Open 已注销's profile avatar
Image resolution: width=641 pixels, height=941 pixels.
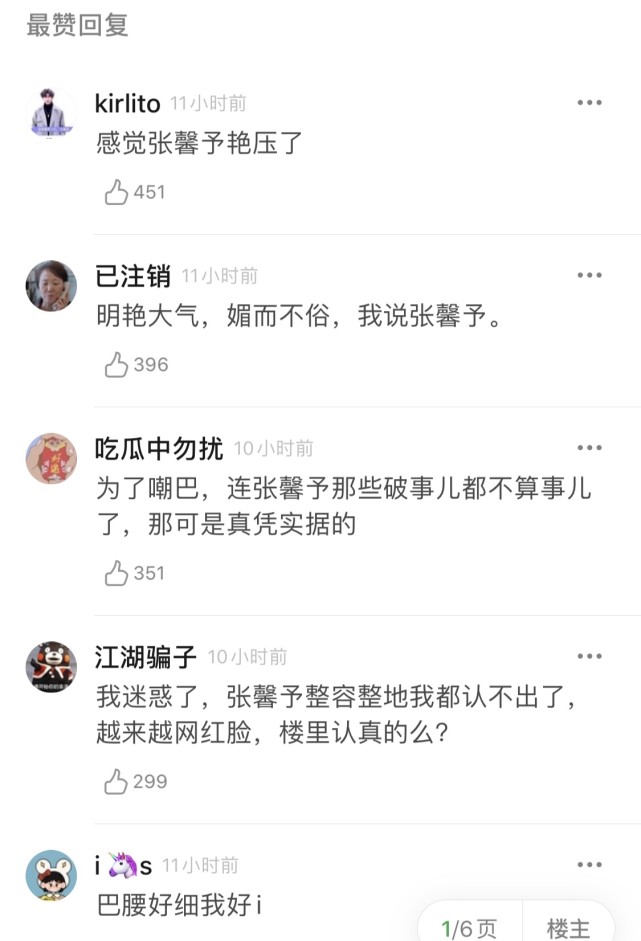[x=51, y=286]
